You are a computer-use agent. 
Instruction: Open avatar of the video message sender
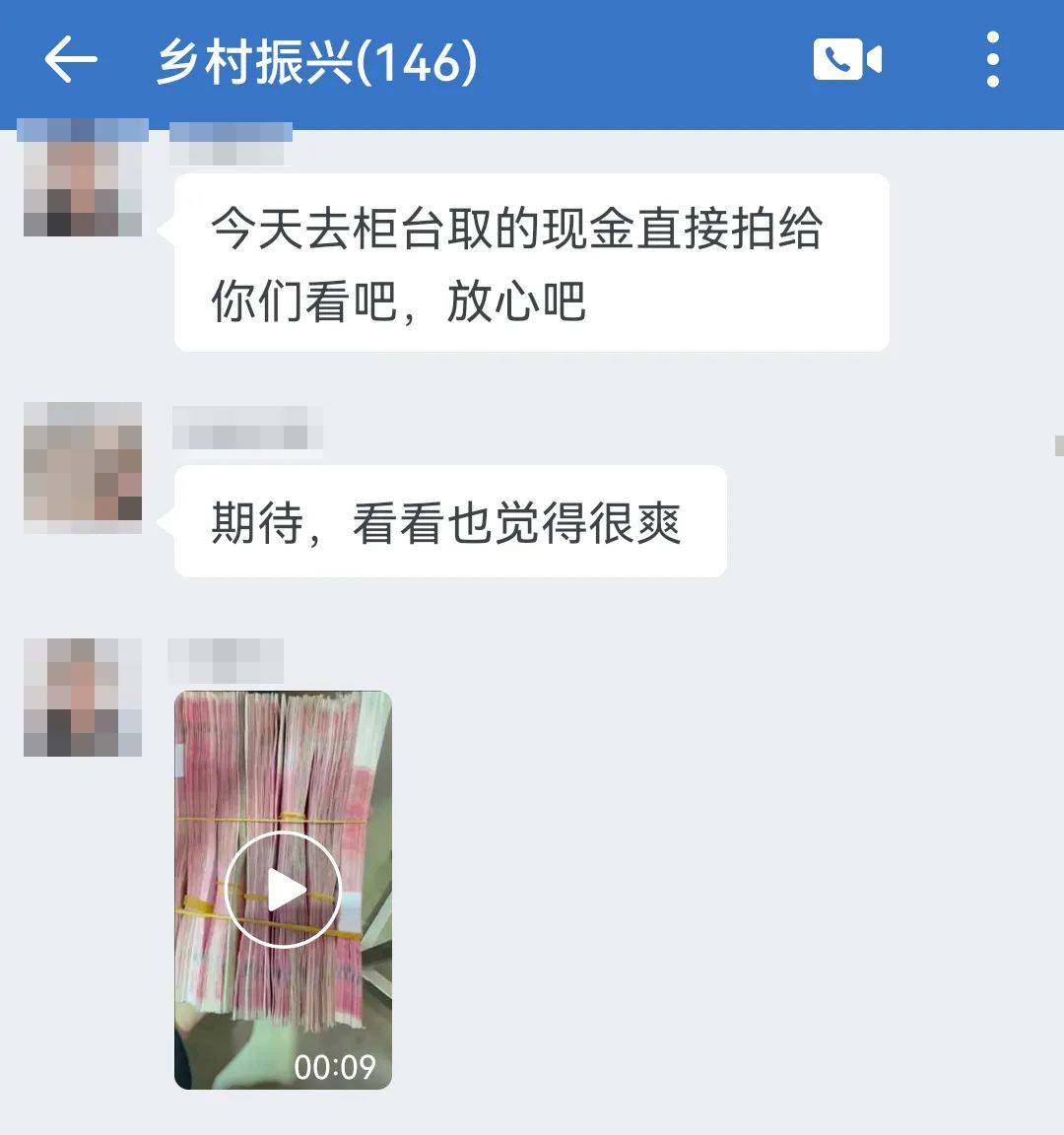[83, 698]
